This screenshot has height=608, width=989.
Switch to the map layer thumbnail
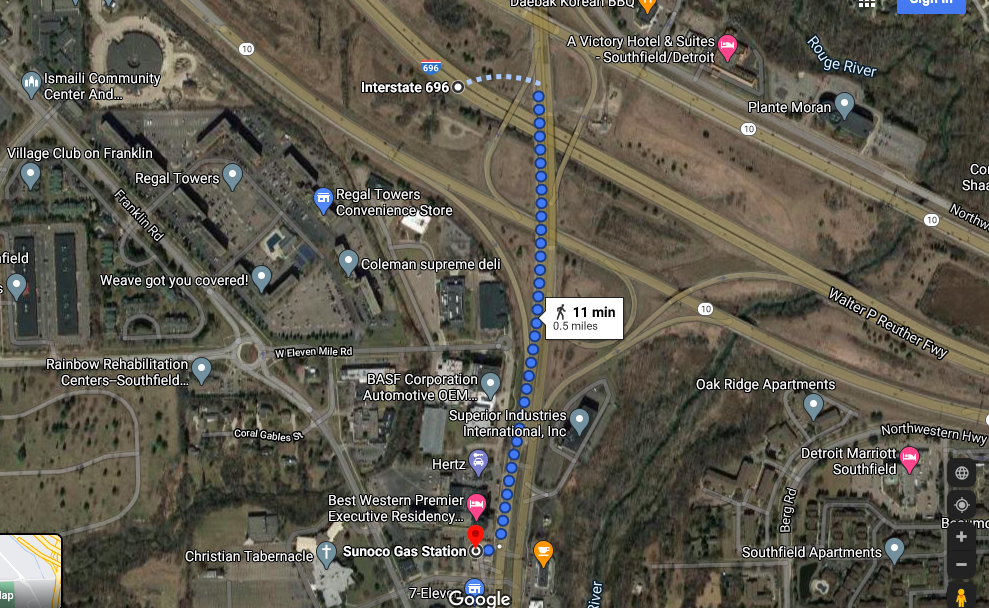(x=30, y=572)
